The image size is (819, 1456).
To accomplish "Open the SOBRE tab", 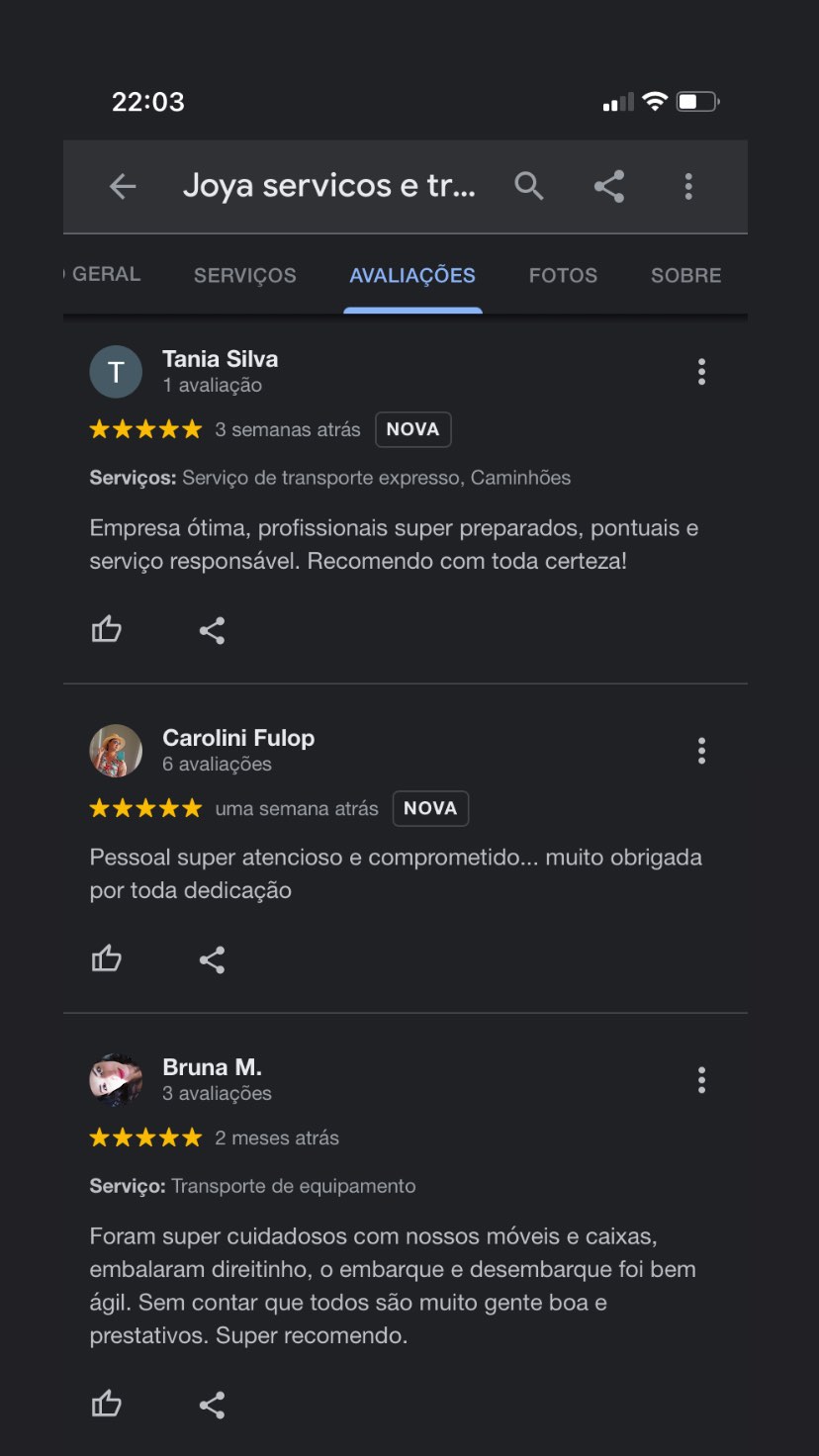I will 685,275.
